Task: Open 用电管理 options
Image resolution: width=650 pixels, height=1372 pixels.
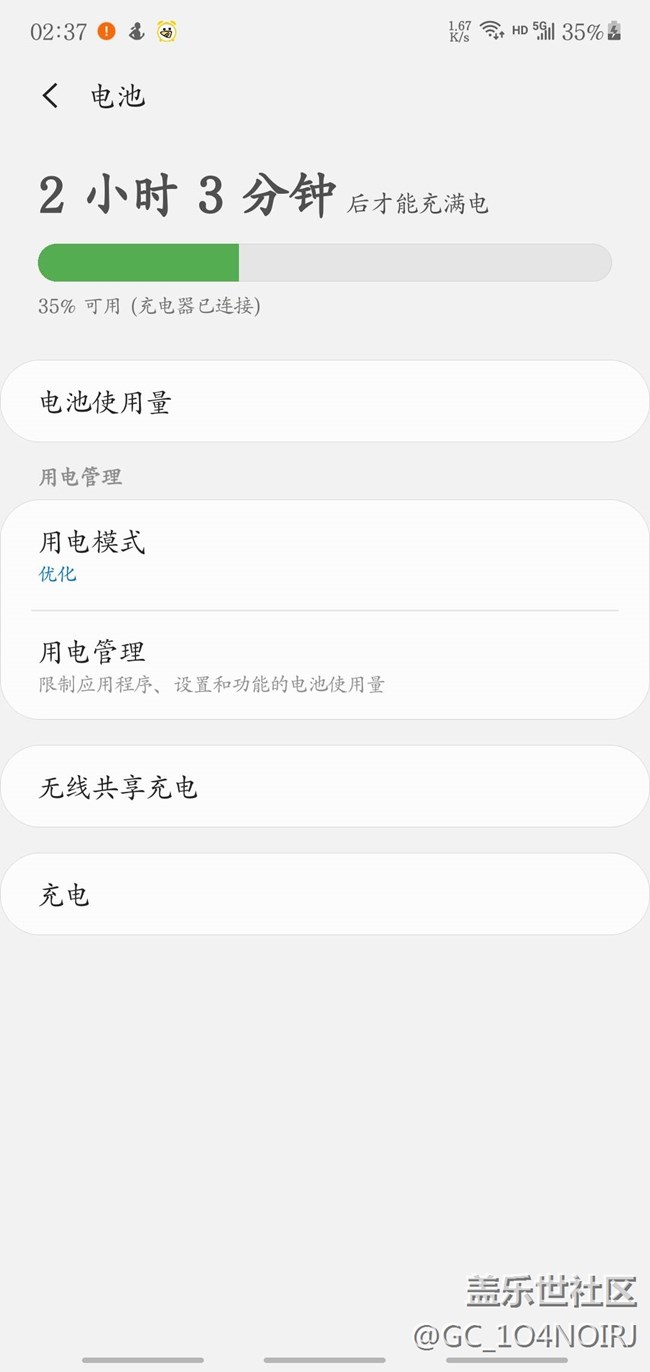Action: pos(324,666)
